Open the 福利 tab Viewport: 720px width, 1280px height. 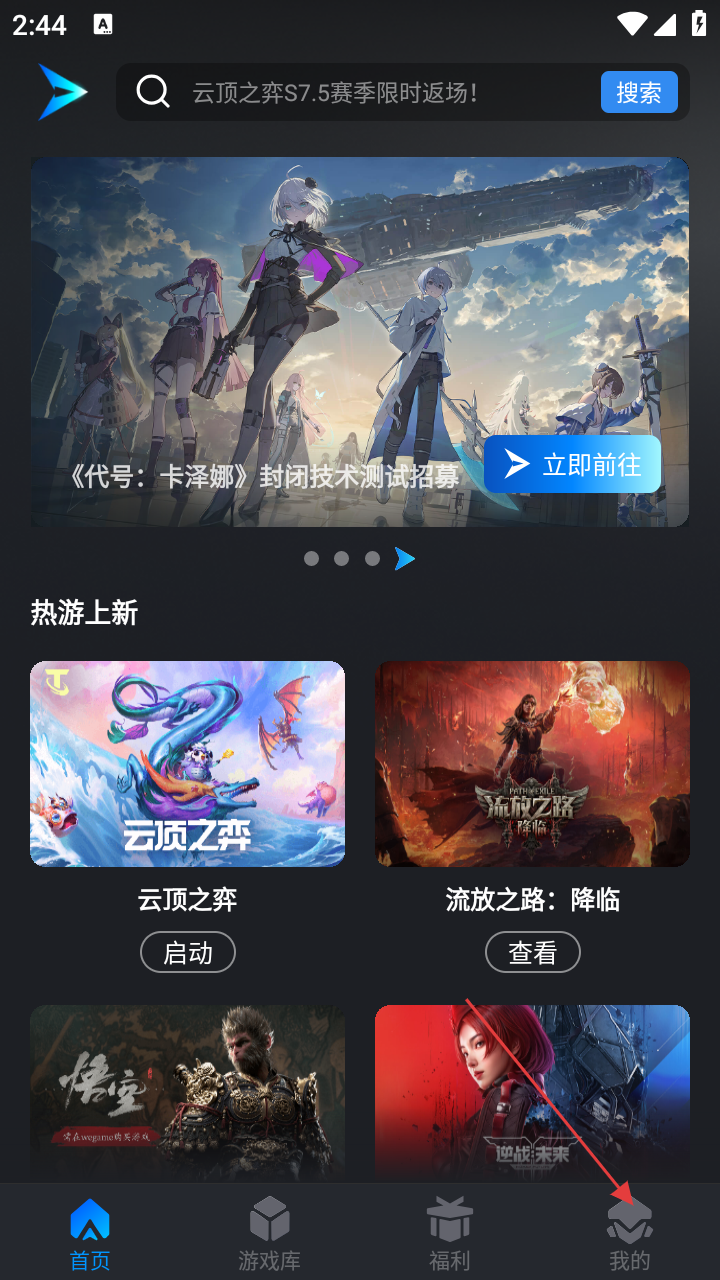pos(450,1235)
